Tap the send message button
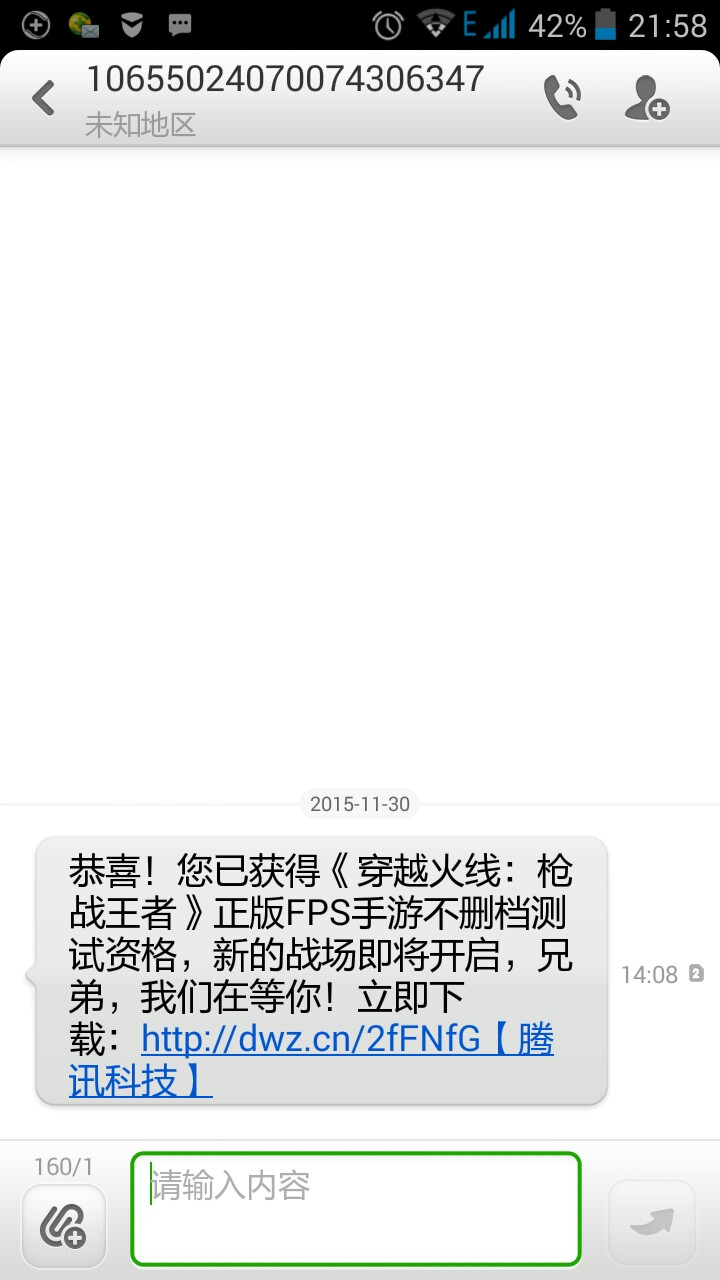 tap(651, 1222)
